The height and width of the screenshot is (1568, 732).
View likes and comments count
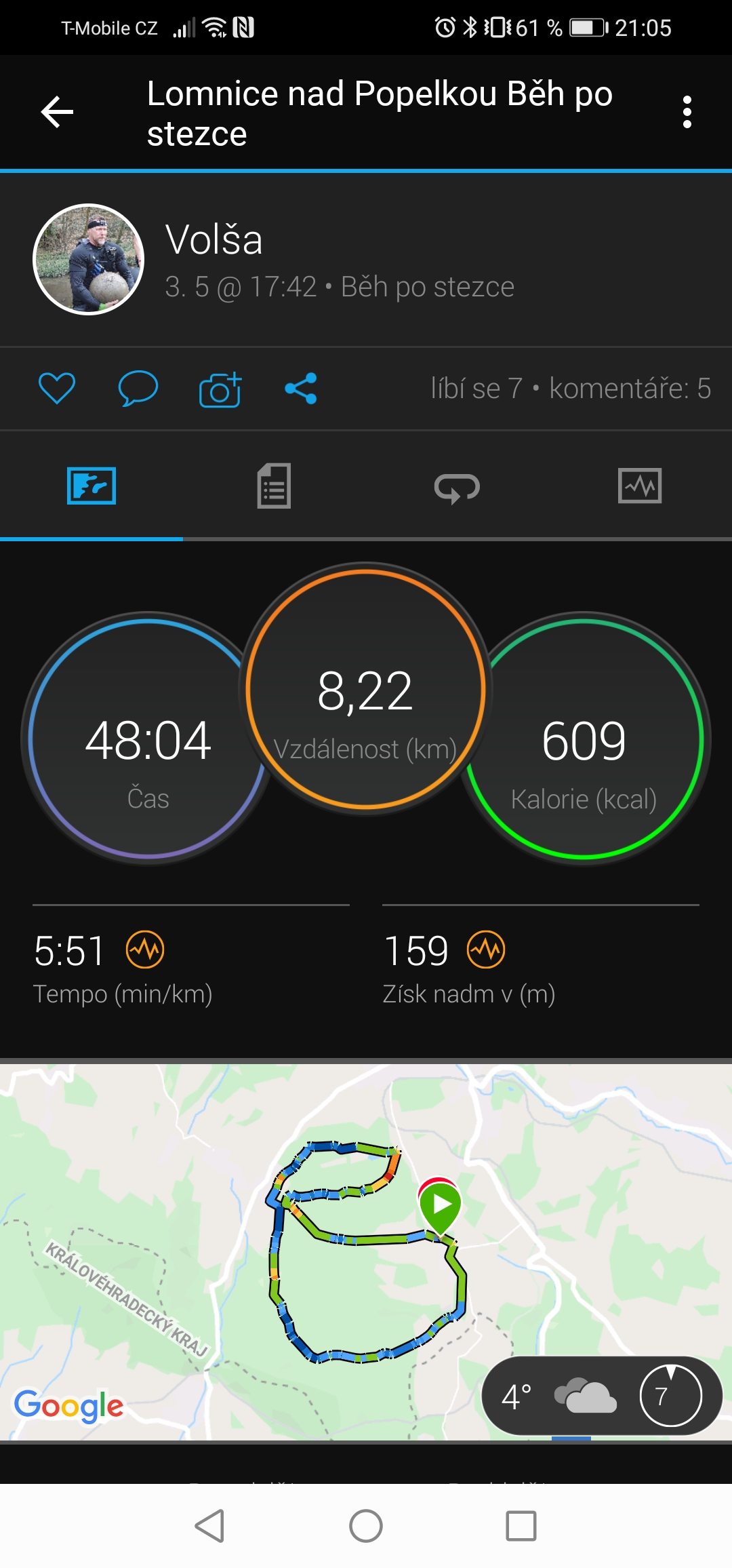coord(571,389)
